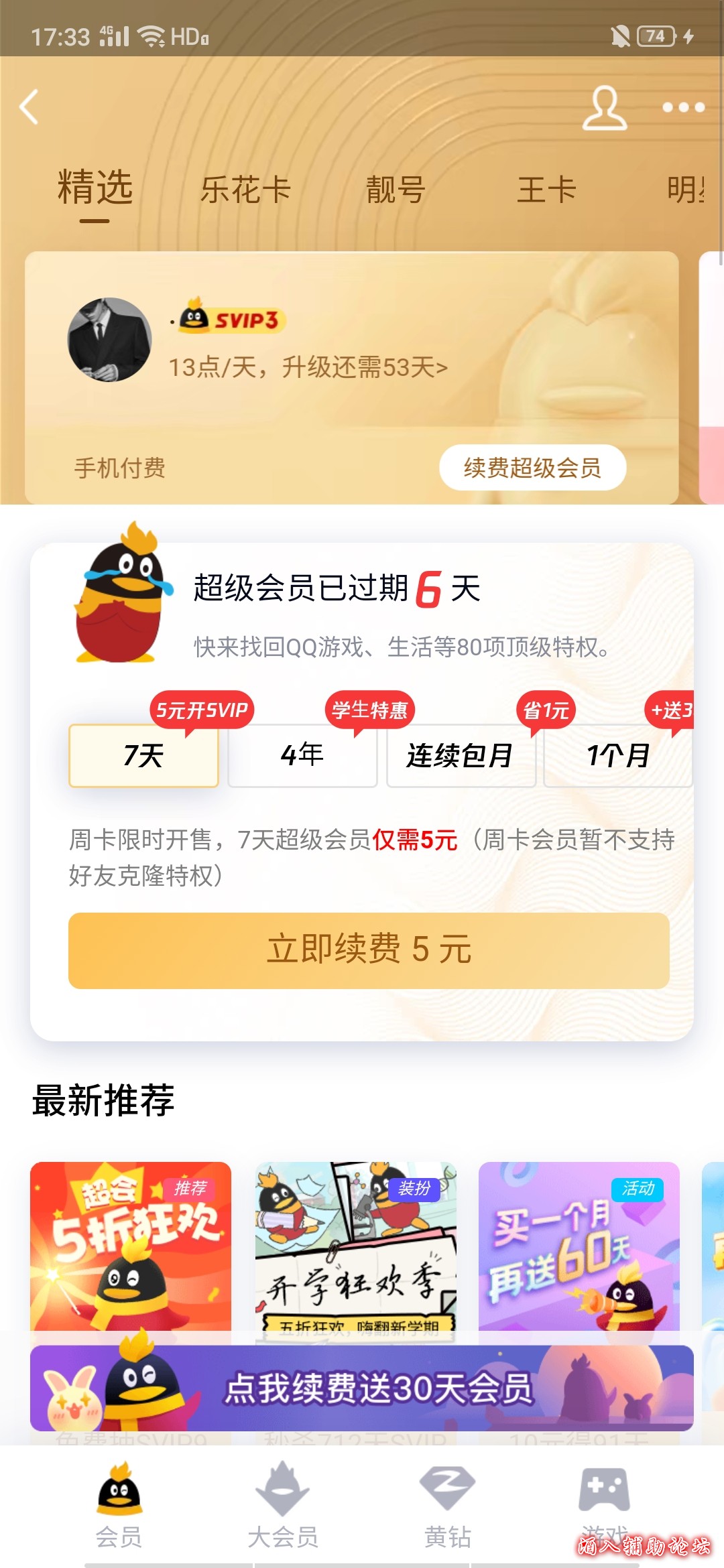Tap the 续费超级会员 button
724x1568 pixels.
[532, 468]
